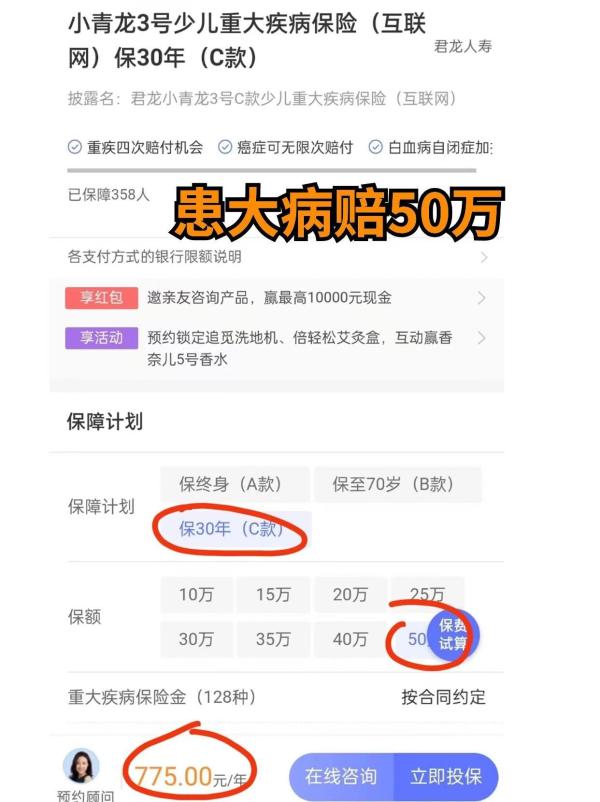600x802 pixels.
Task: Set coverage amount to 10万
Action: point(196,594)
